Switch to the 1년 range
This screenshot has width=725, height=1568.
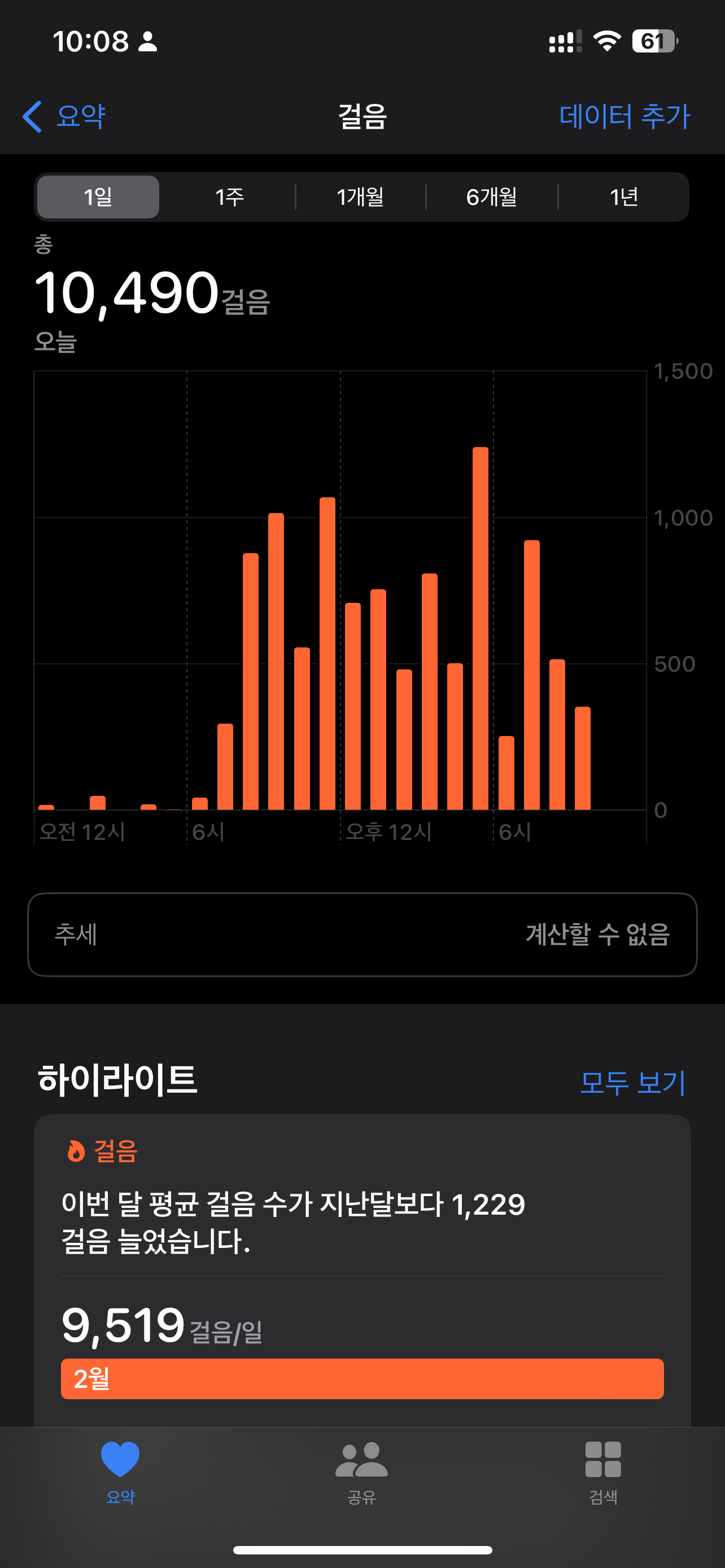pyautogui.click(x=623, y=197)
